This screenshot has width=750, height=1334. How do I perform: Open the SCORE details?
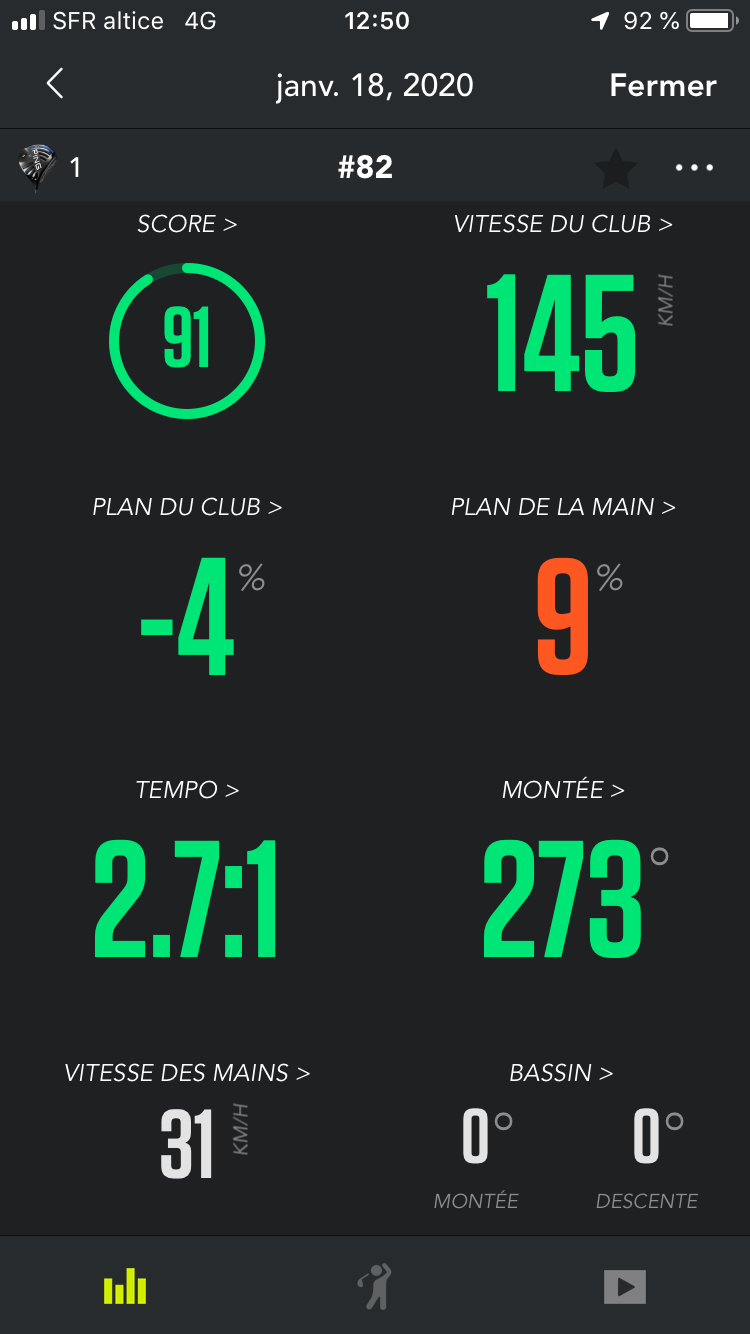[x=187, y=224]
